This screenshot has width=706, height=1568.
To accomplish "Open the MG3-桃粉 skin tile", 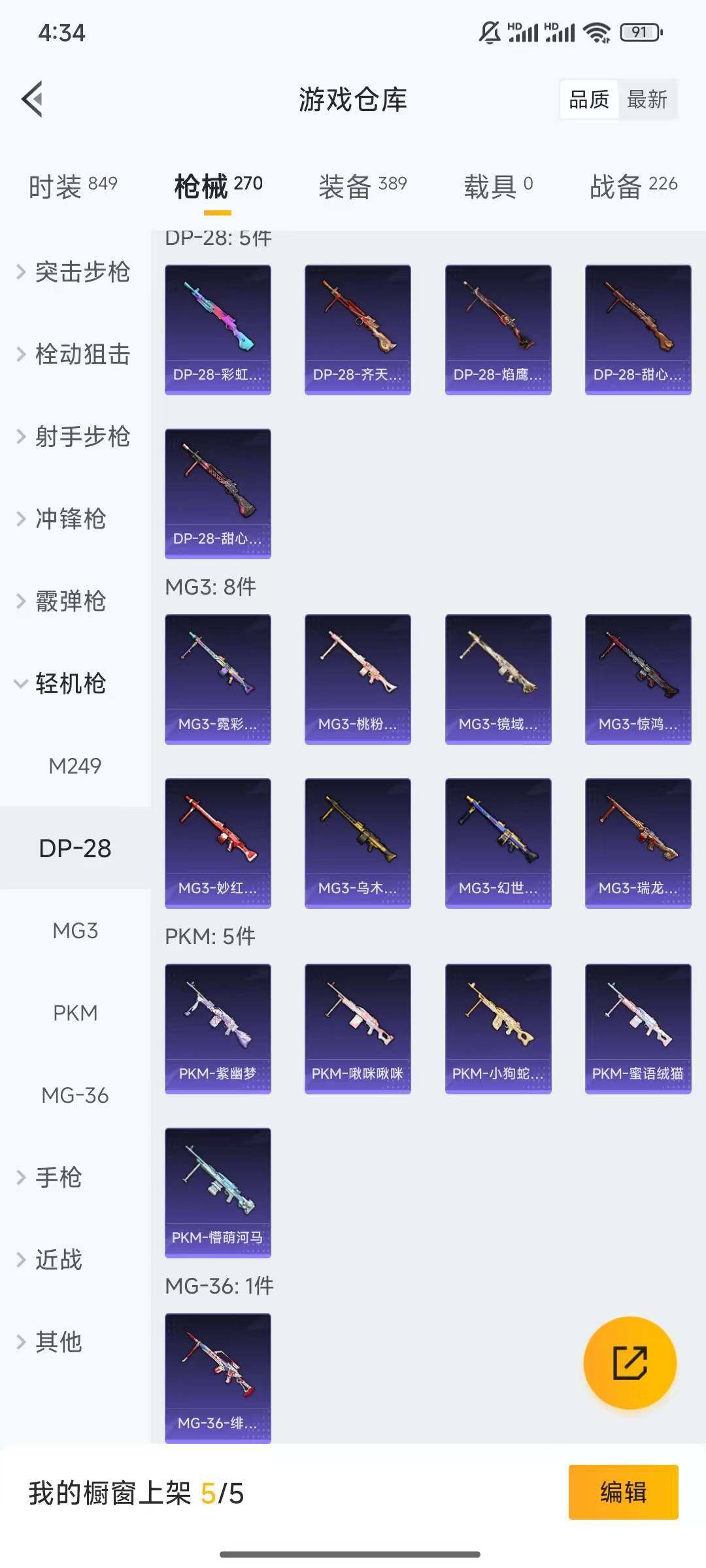I will point(358,679).
